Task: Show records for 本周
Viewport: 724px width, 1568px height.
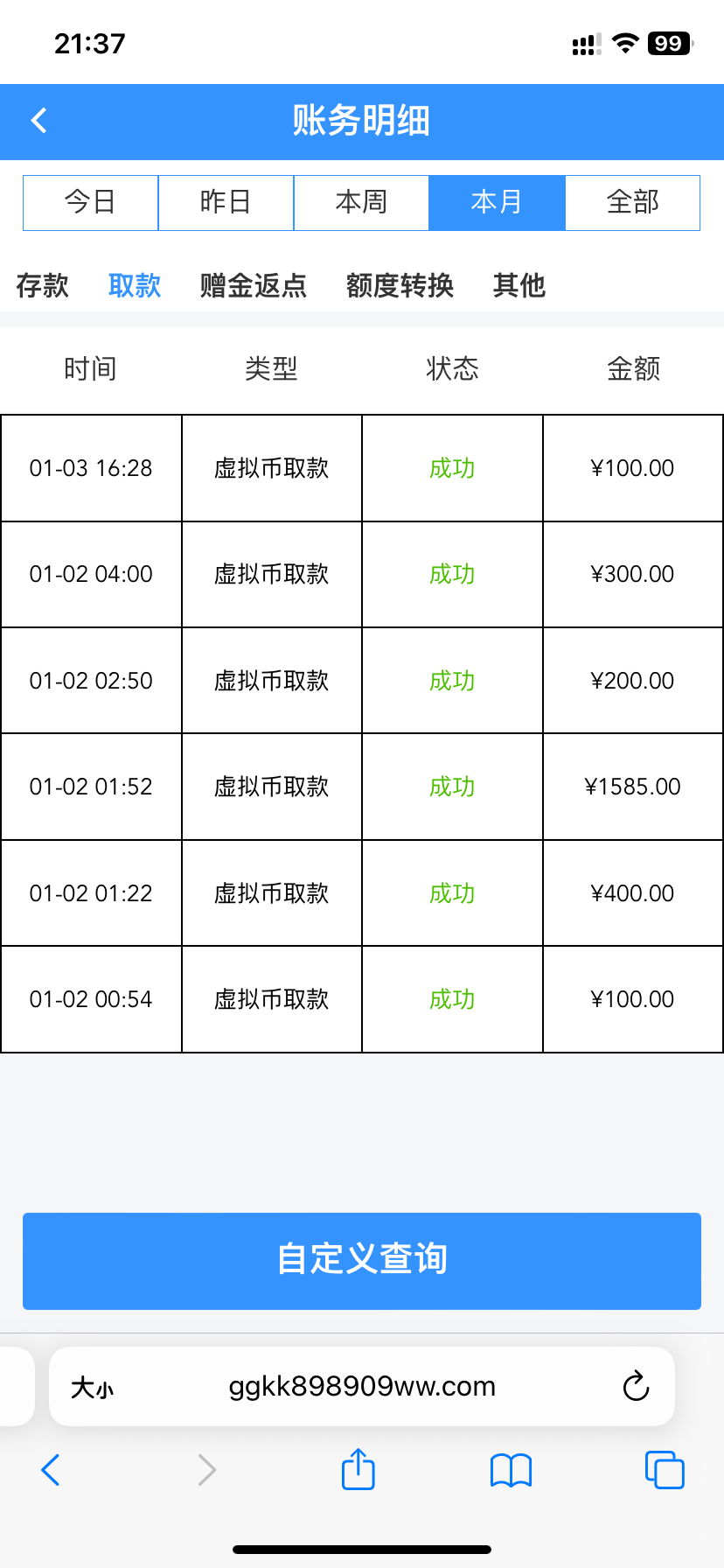Action: click(361, 202)
